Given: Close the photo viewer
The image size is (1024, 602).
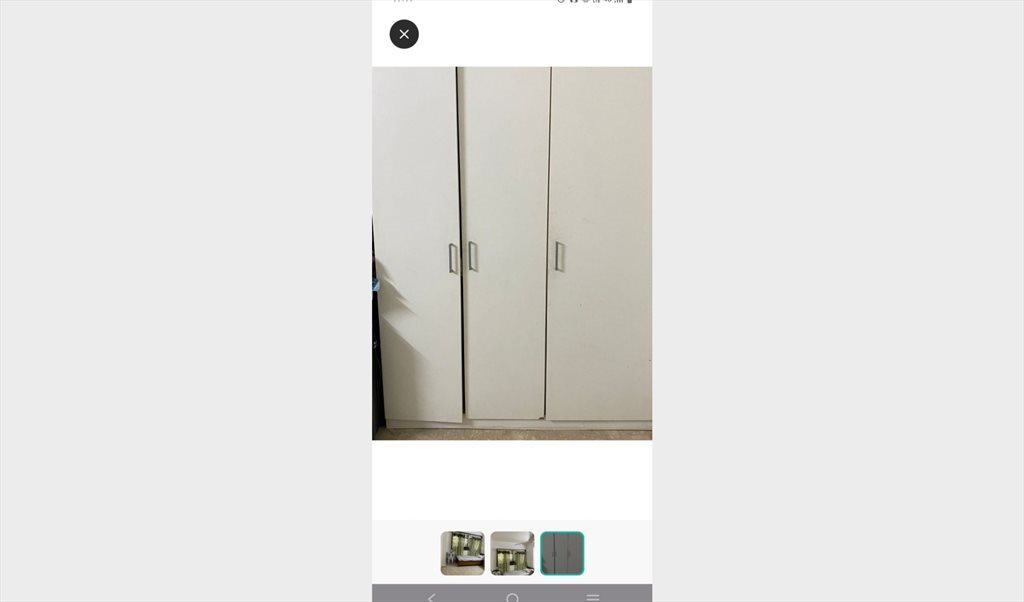Looking at the screenshot, I should pyautogui.click(x=404, y=34).
